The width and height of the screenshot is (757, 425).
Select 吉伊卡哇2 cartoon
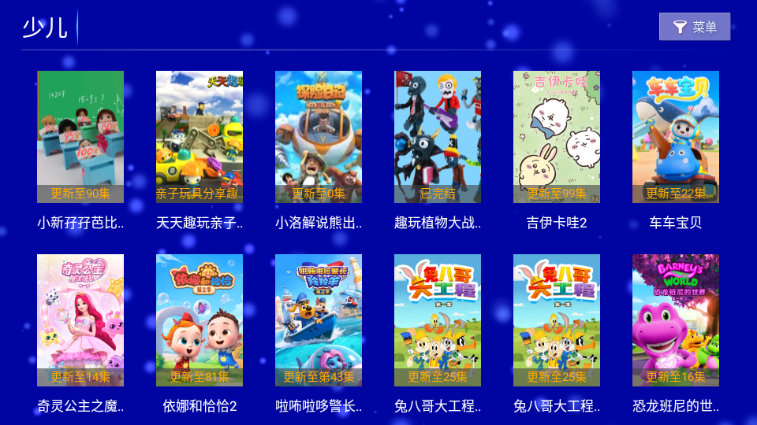coord(556,137)
